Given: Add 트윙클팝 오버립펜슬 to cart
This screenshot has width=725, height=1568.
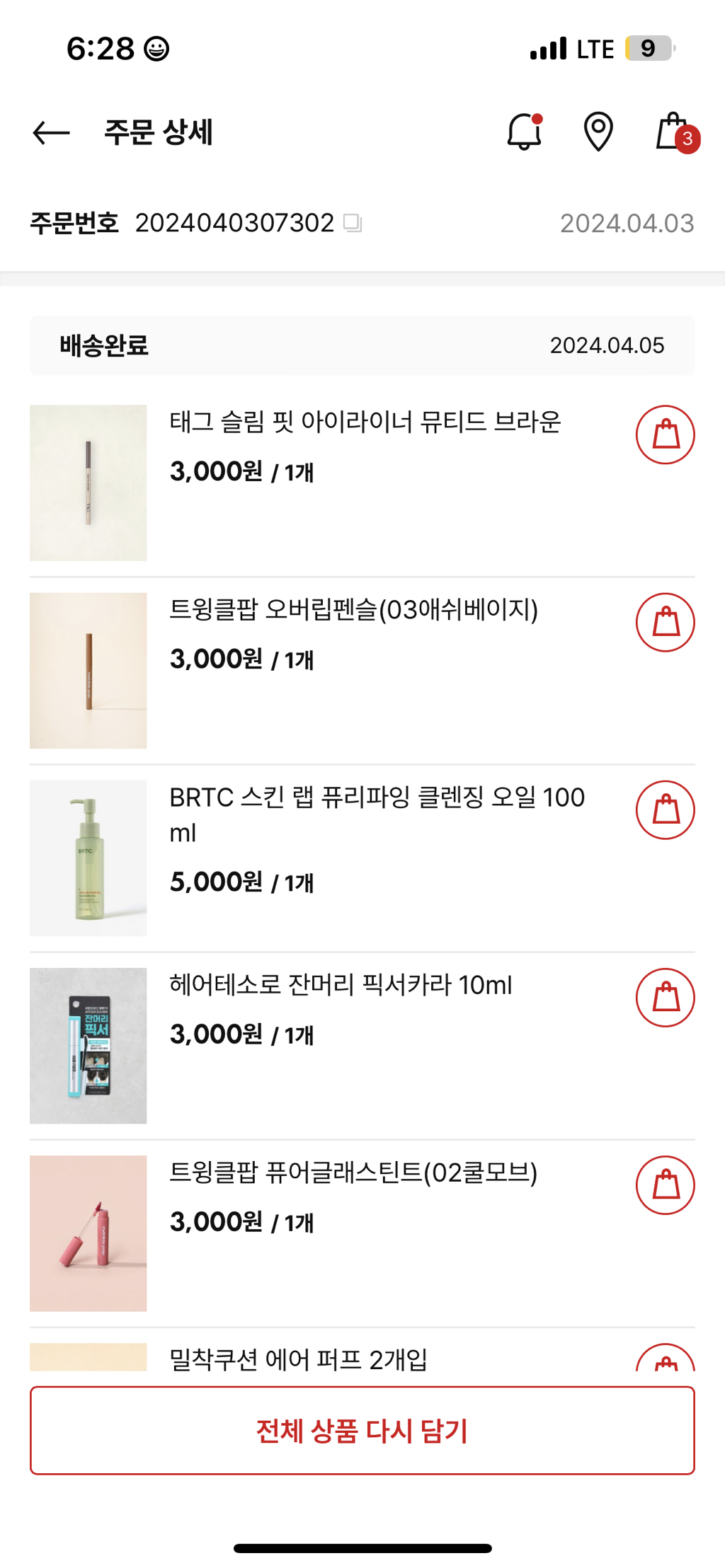Looking at the screenshot, I should tap(665, 622).
